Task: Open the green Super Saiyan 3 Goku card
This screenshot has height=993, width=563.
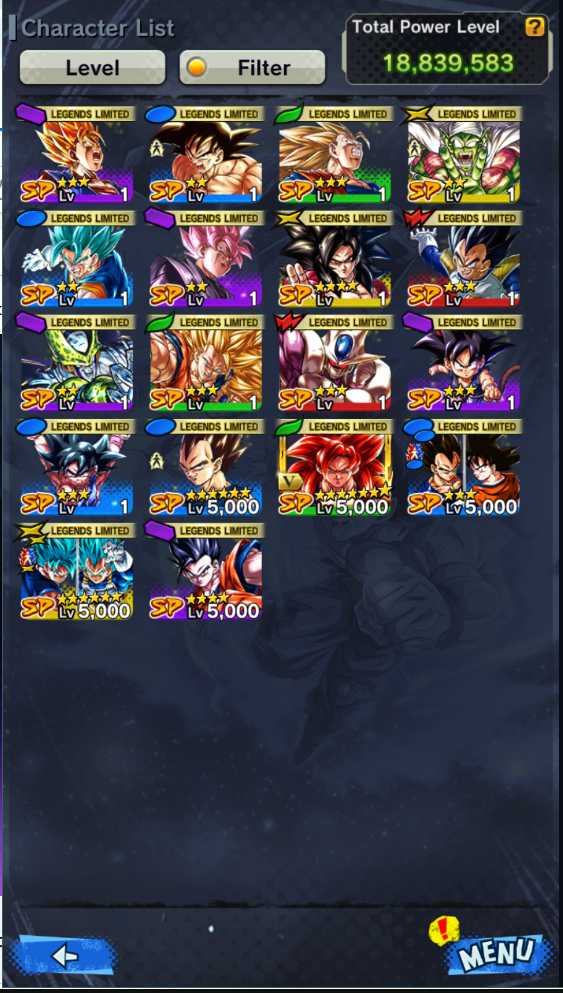Action: point(205,363)
